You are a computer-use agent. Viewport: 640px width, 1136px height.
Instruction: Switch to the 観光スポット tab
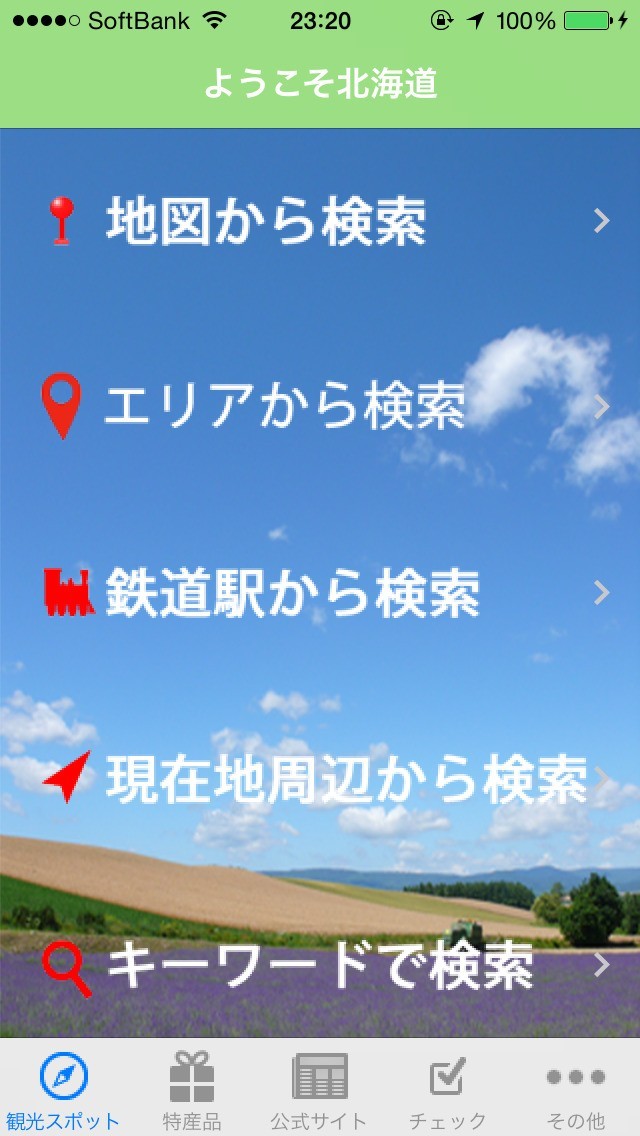[64, 1089]
